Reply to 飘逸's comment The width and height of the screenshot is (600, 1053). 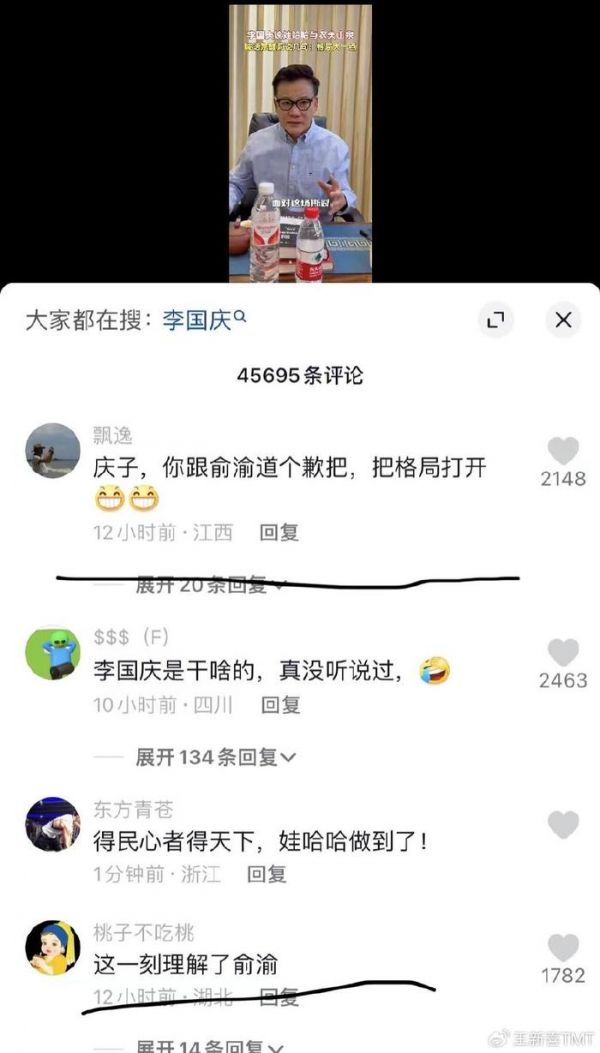[x=279, y=533]
